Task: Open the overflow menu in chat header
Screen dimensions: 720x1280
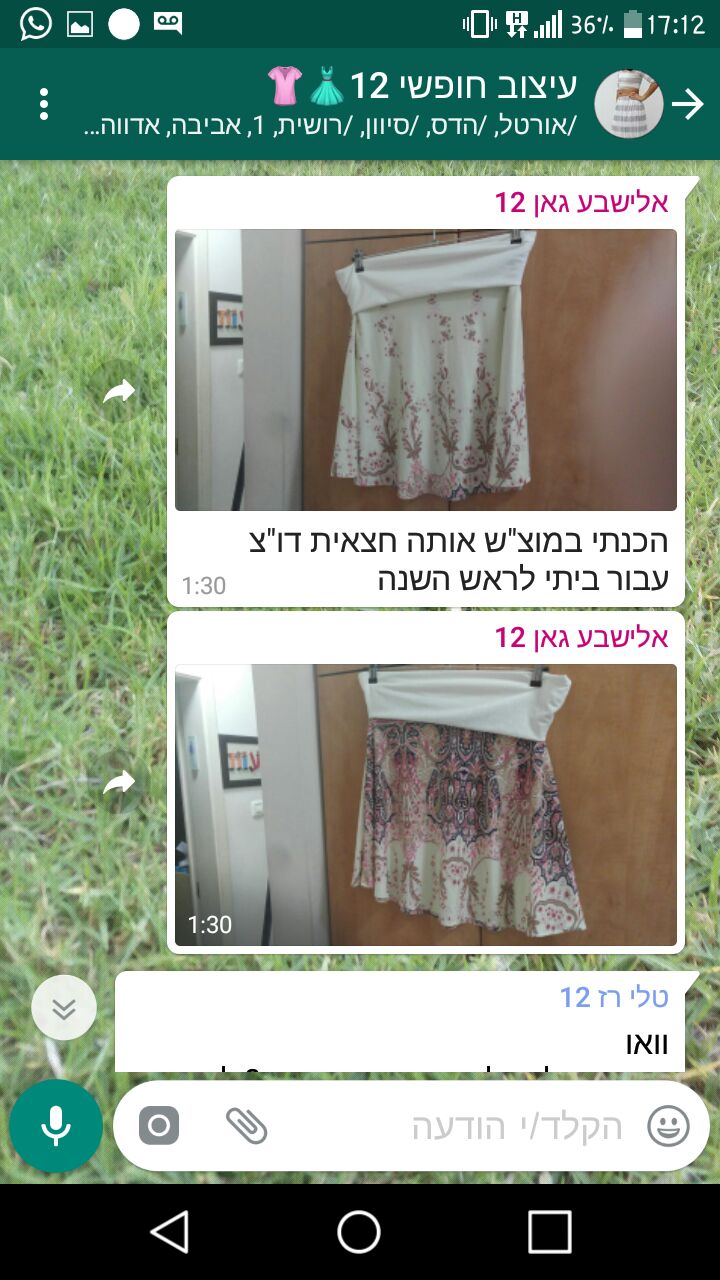Action: 43,104
